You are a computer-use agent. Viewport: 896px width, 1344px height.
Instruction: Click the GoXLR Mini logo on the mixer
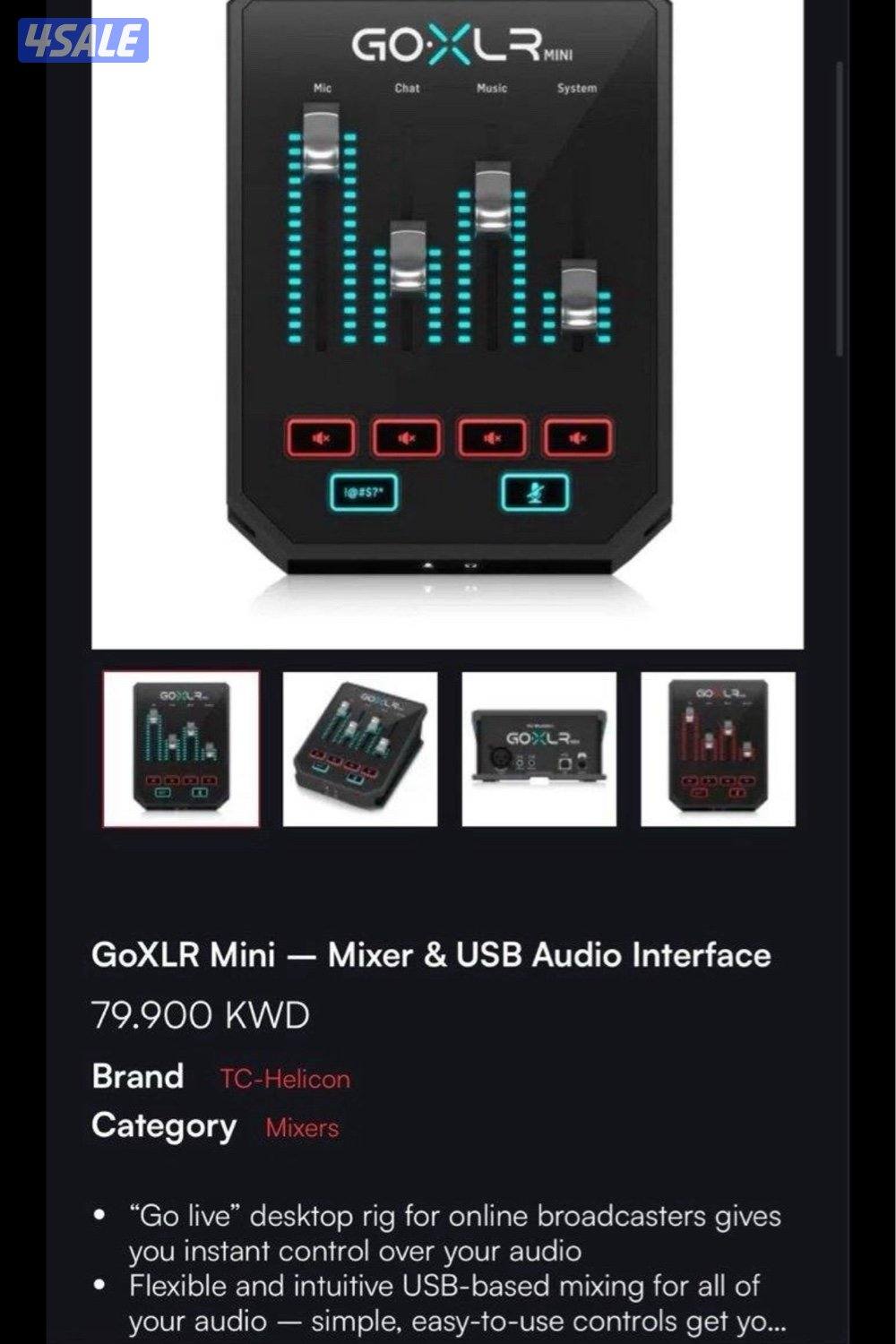[448, 43]
